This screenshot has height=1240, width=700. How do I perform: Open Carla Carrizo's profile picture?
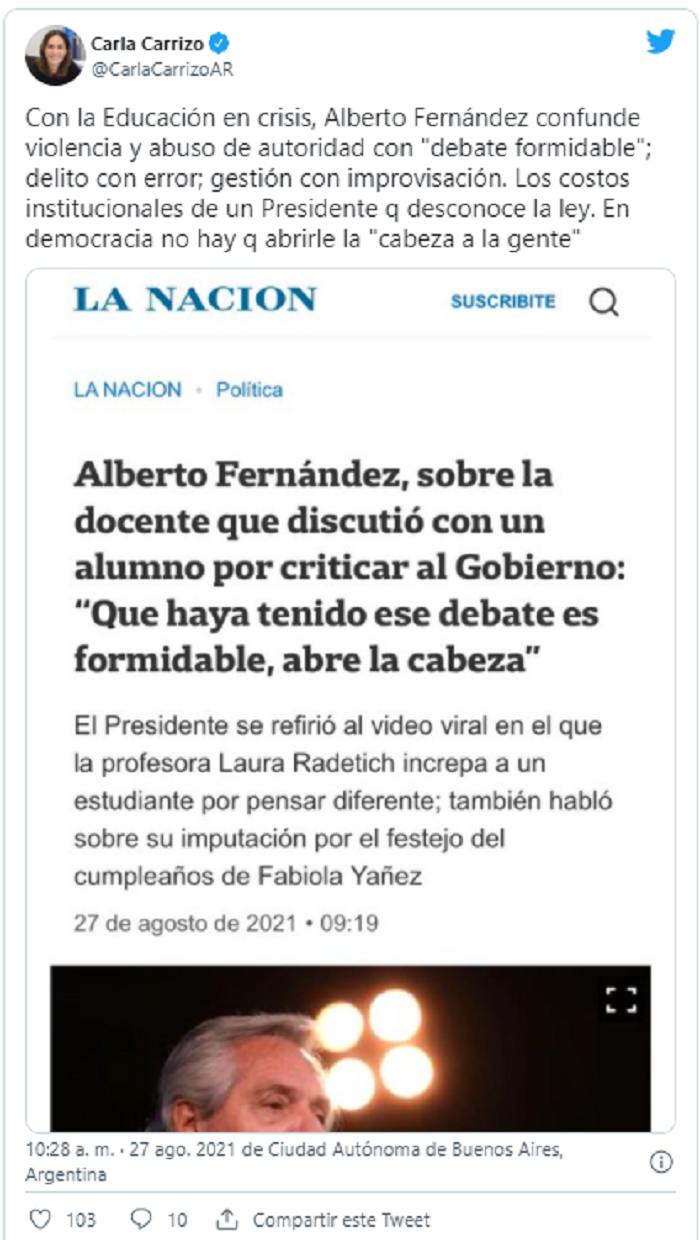coord(54,55)
